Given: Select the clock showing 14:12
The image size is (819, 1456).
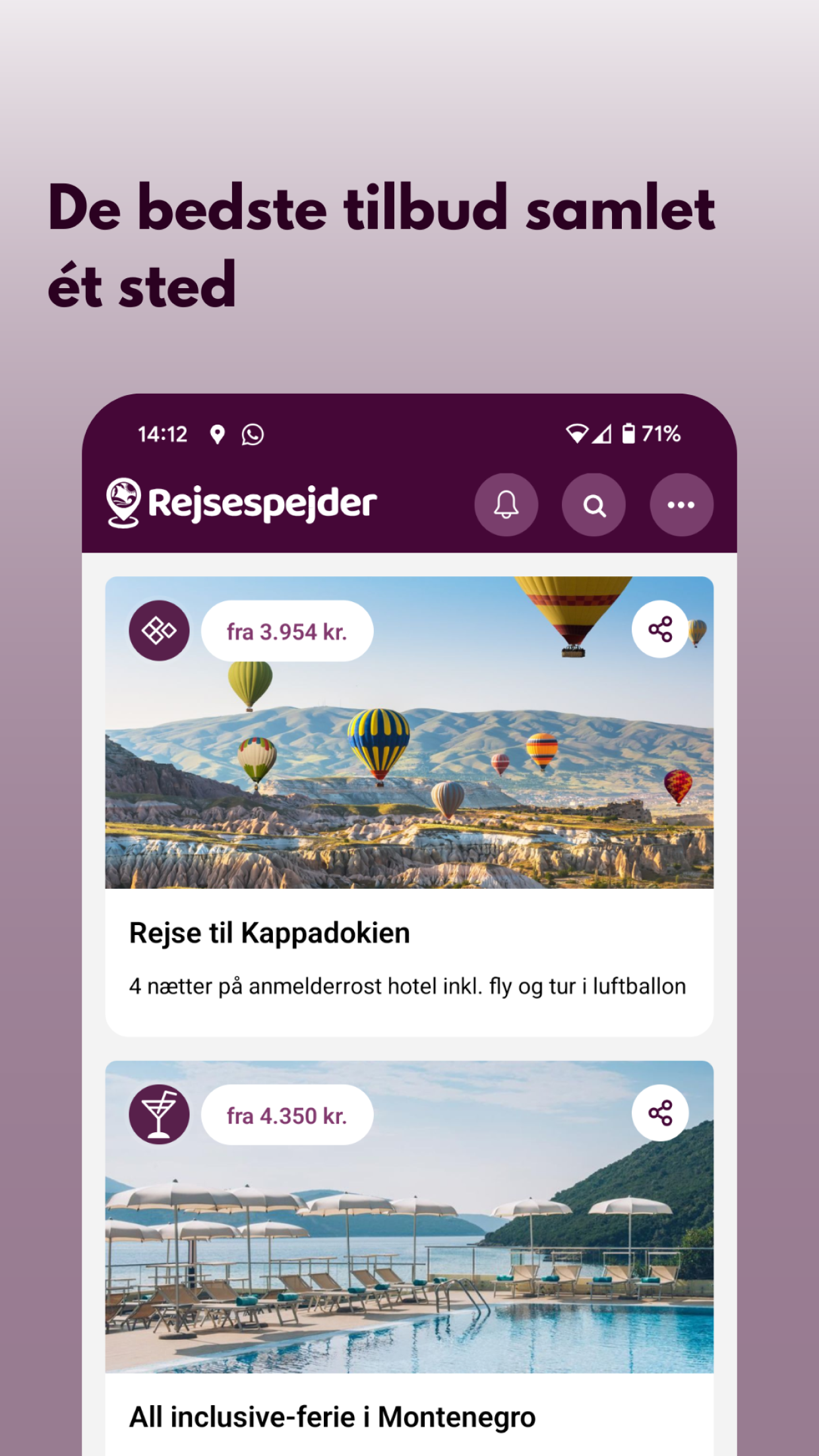Looking at the screenshot, I should tap(162, 434).
